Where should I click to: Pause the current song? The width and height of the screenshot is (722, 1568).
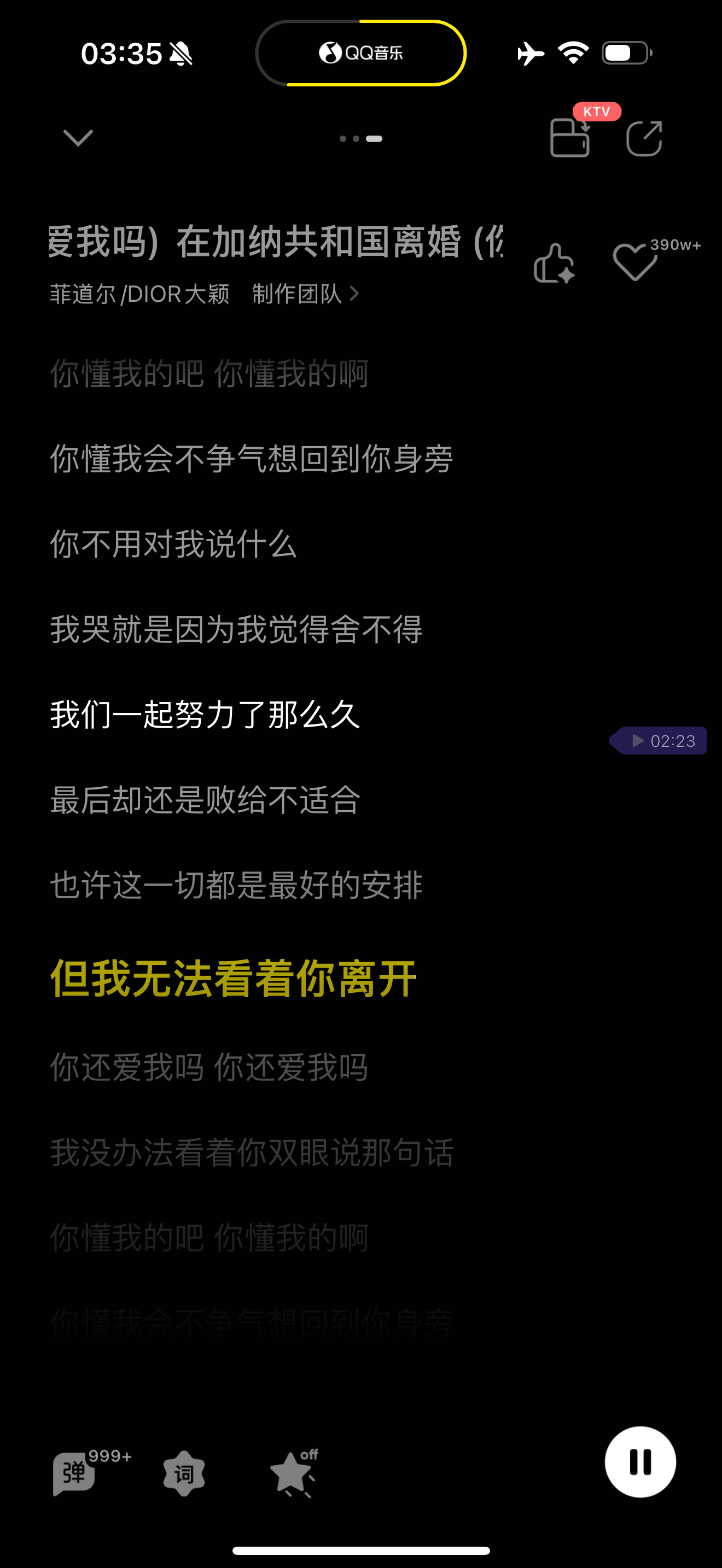pyautogui.click(x=640, y=1461)
